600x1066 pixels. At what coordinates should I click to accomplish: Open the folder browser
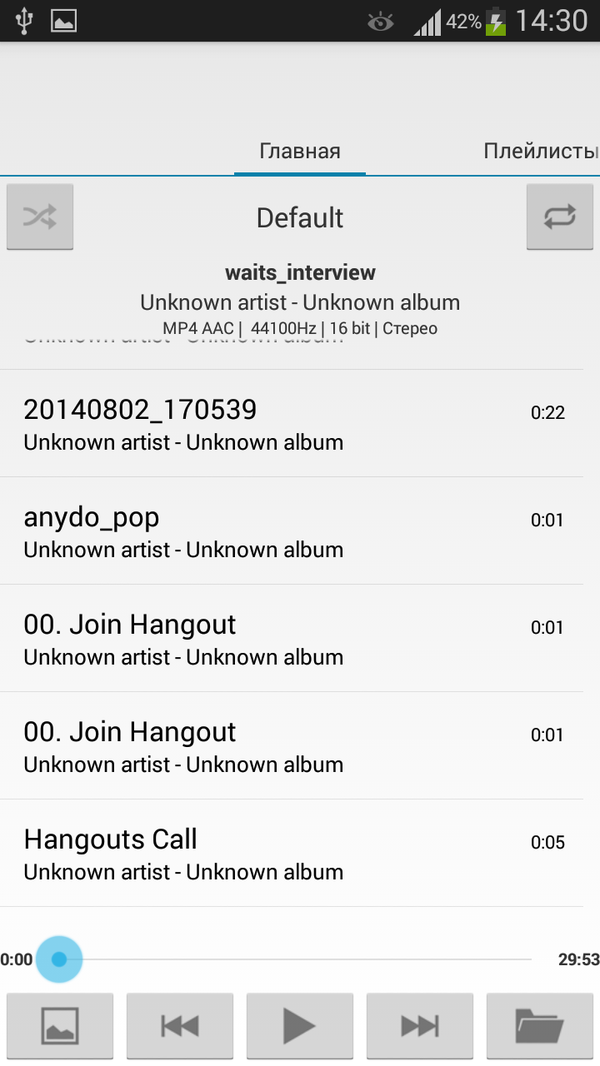(x=539, y=1025)
